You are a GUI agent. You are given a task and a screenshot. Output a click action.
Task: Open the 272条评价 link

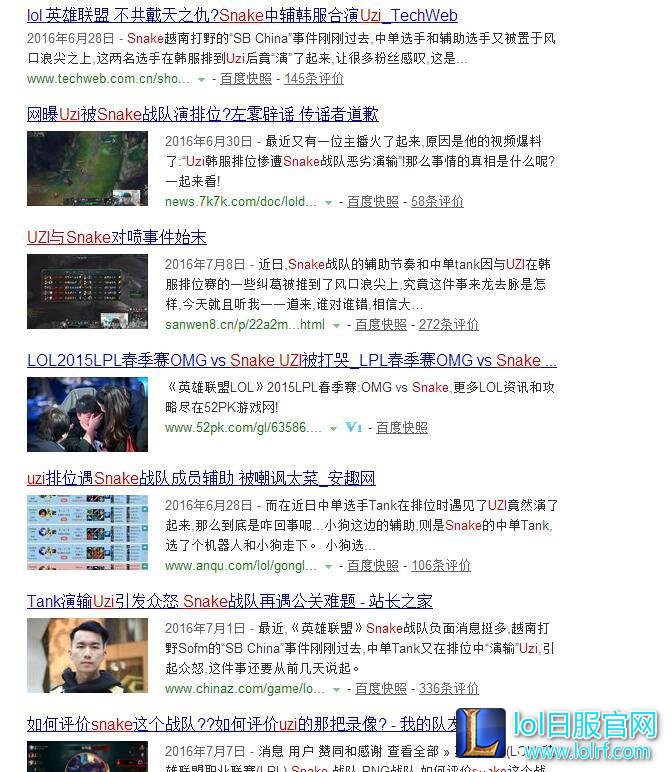448,324
